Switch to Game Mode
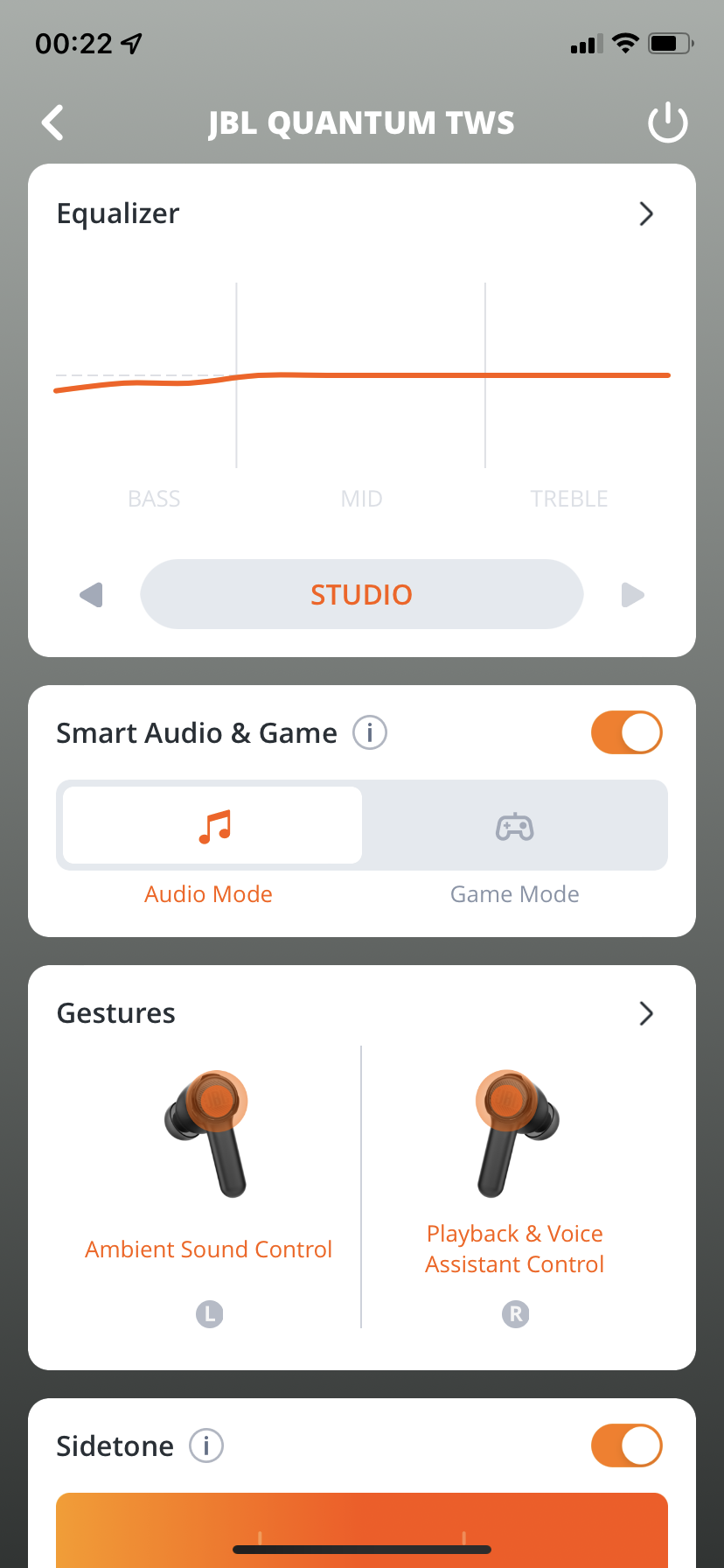Viewport: 724px width, 1568px height. [514, 826]
